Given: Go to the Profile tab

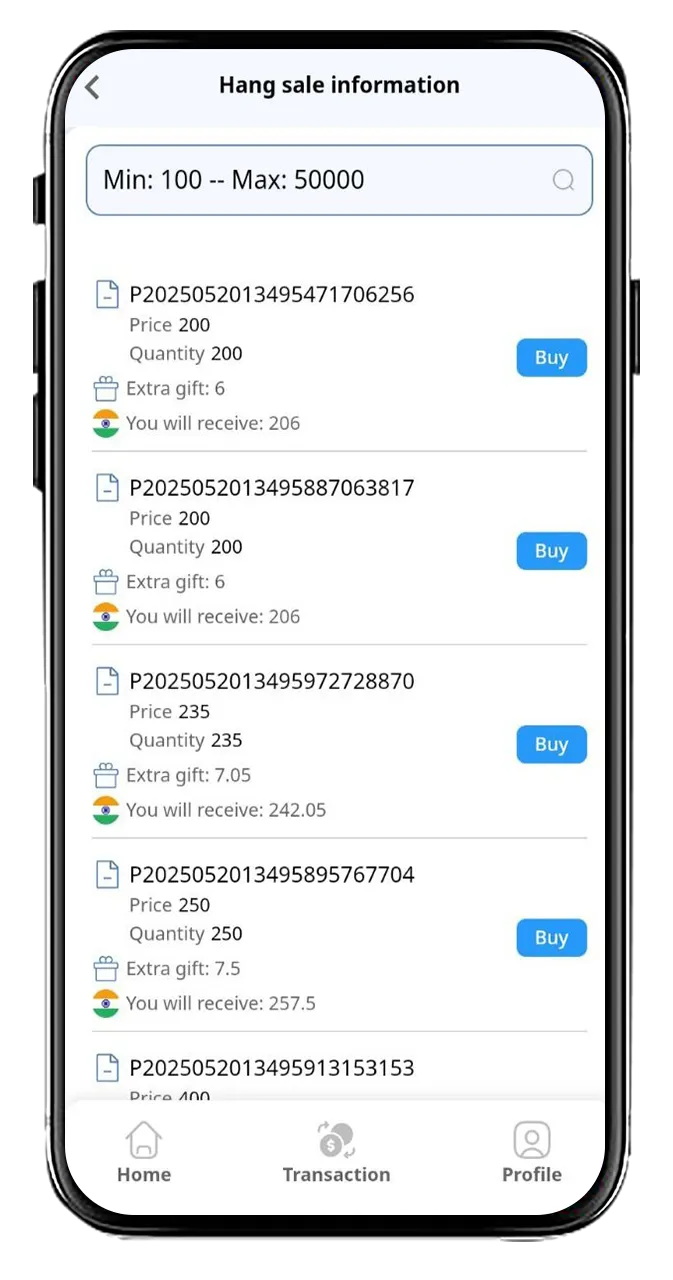Looking at the screenshot, I should pos(532,1153).
